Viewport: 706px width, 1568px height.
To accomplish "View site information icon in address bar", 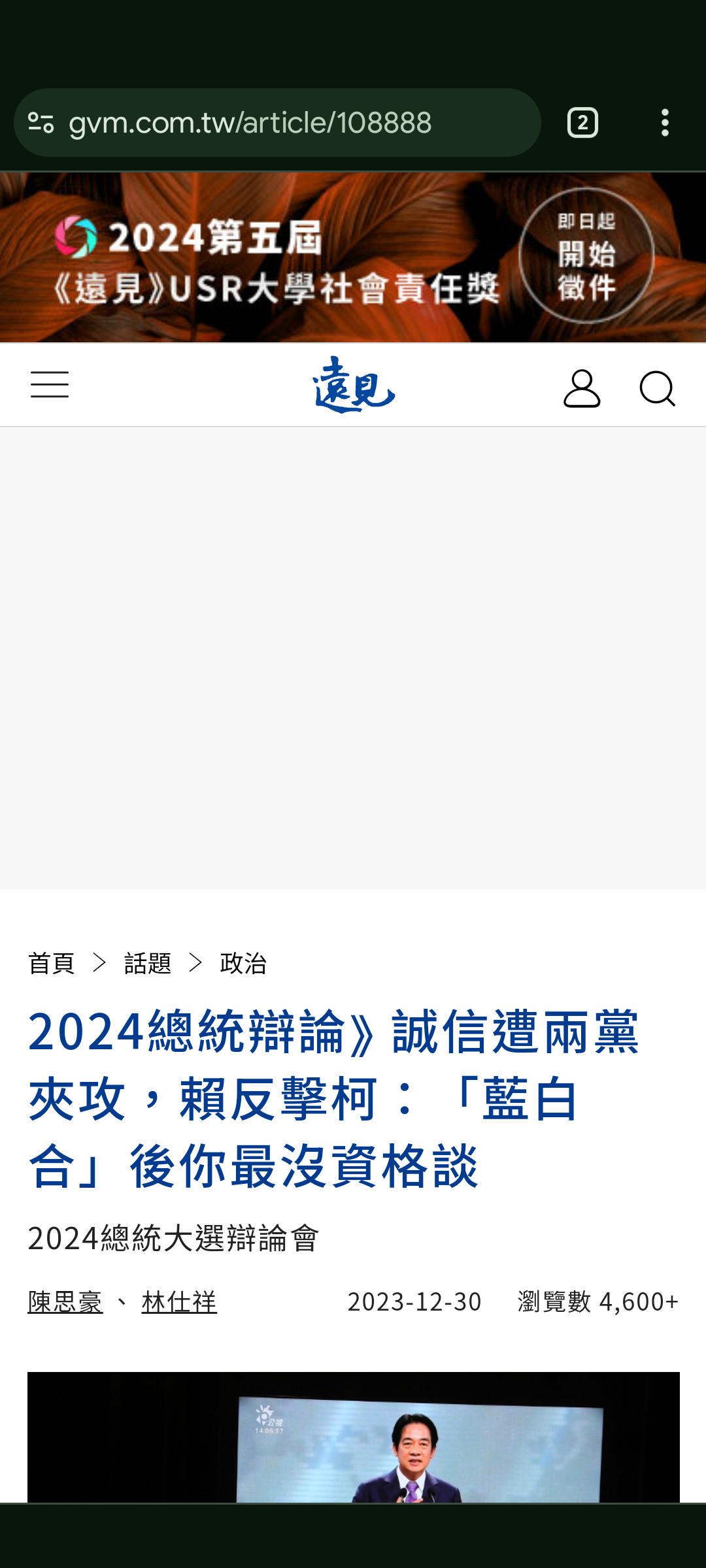I will (41, 123).
